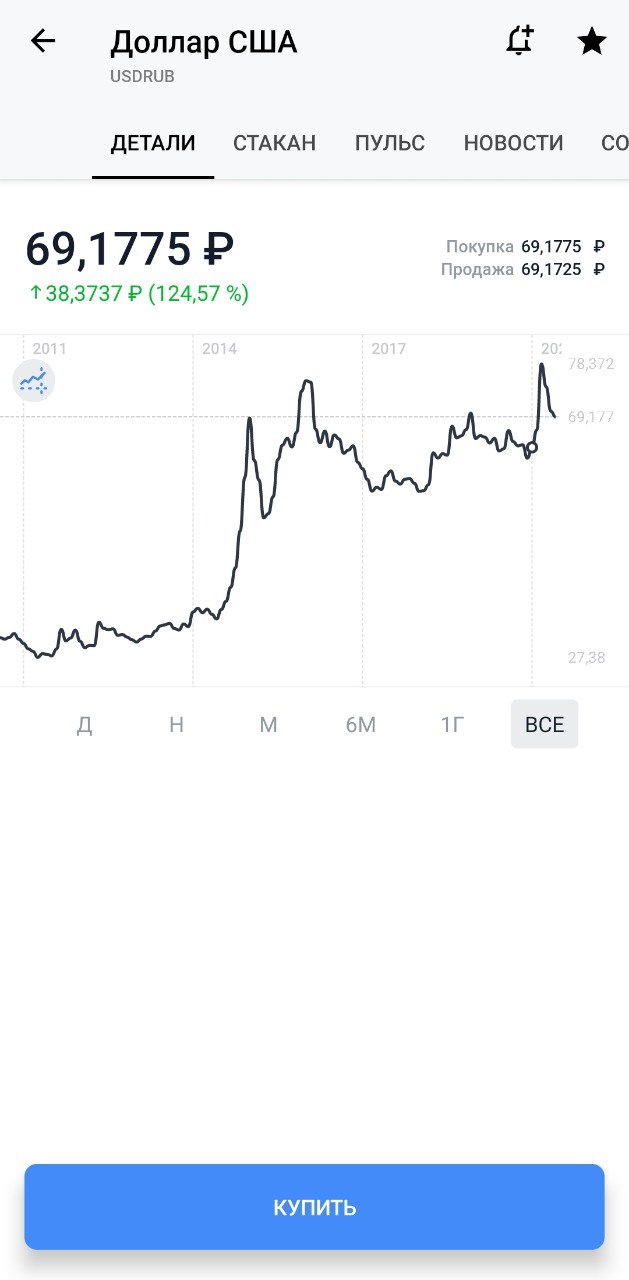Add a price alert with the bell icon
629x1280 pixels.
pyautogui.click(x=519, y=41)
